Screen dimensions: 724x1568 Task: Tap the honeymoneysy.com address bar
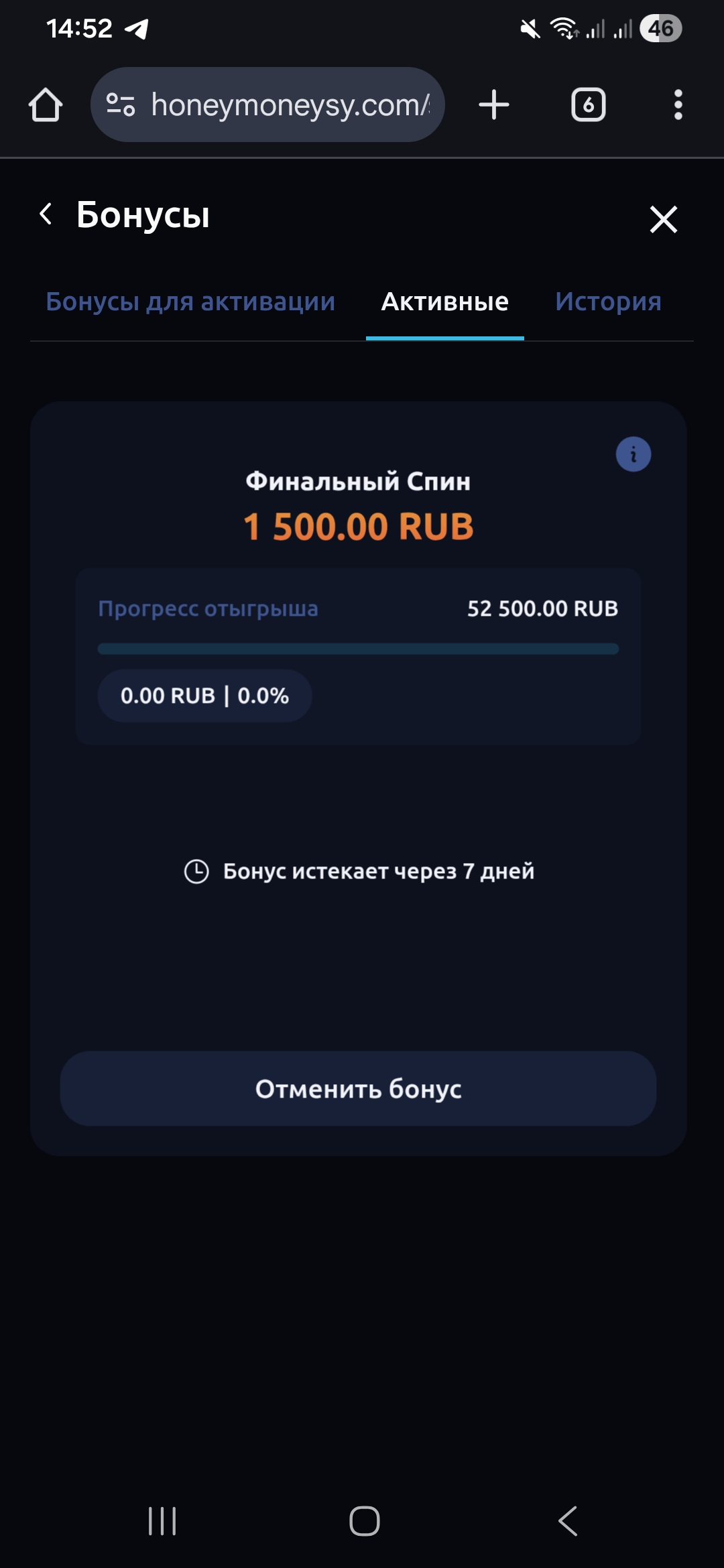point(282,105)
